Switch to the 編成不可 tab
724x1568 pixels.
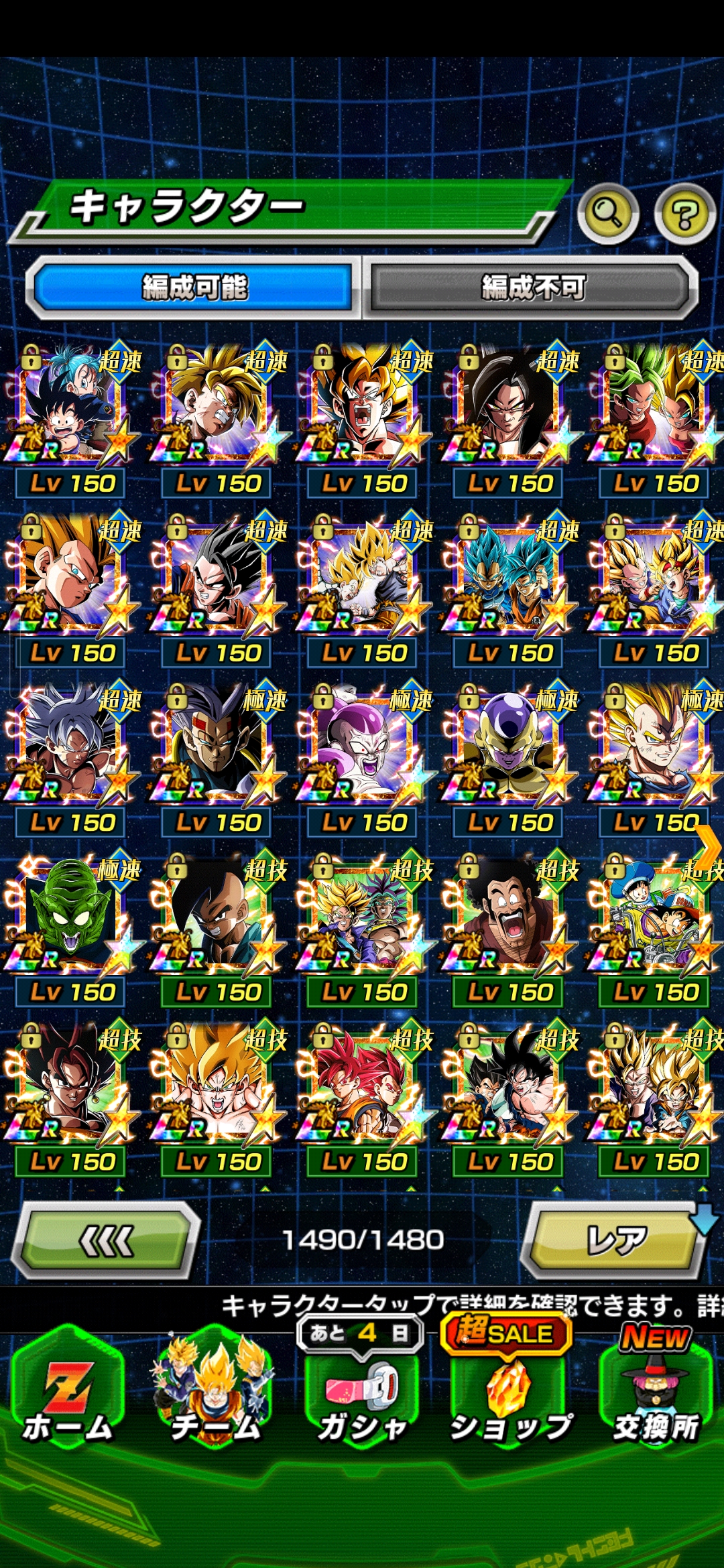(x=533, y=287)
